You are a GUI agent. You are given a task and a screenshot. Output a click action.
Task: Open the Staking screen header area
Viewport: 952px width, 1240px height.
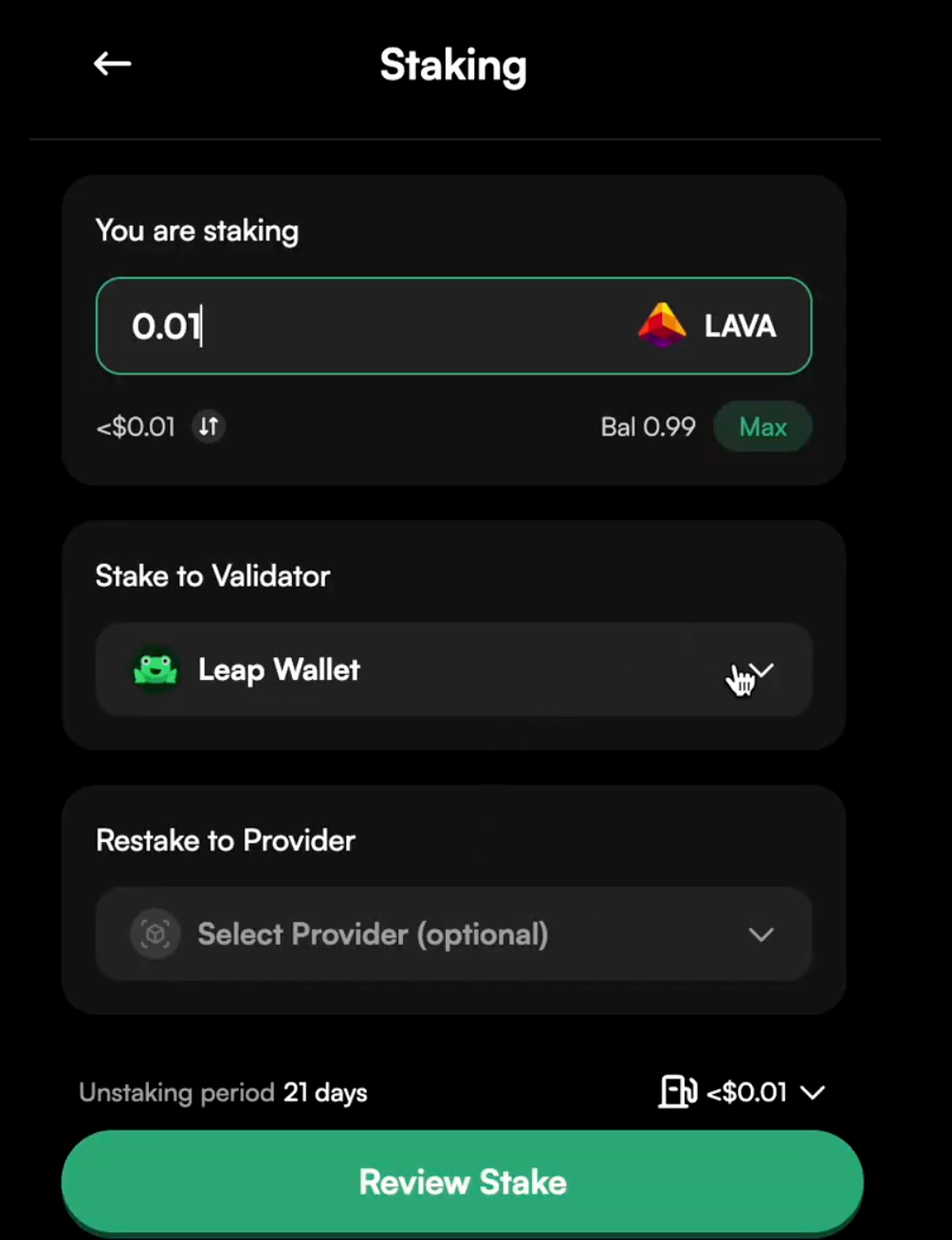click(453, 64)
